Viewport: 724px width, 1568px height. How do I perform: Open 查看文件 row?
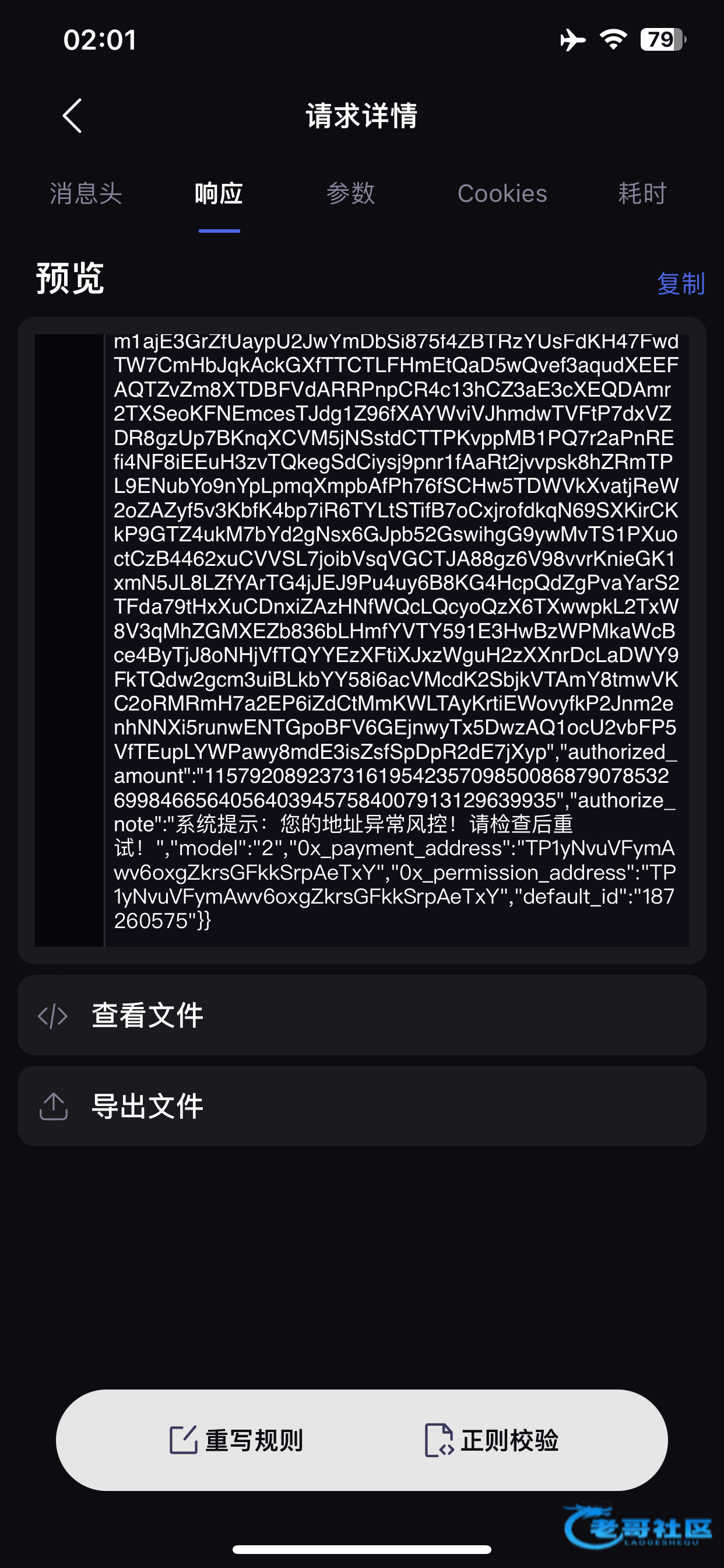361,1016
